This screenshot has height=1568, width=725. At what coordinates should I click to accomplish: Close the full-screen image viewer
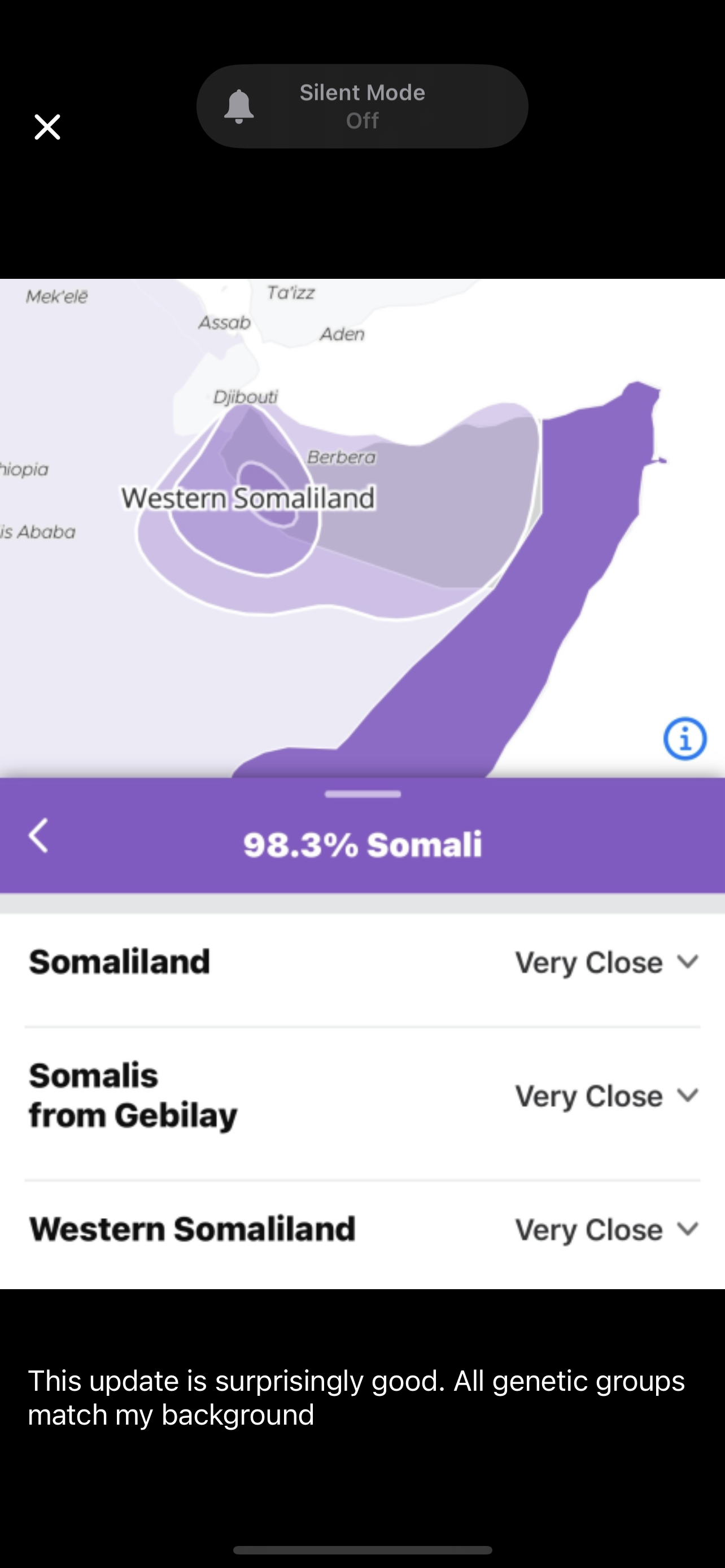point(47,127)
